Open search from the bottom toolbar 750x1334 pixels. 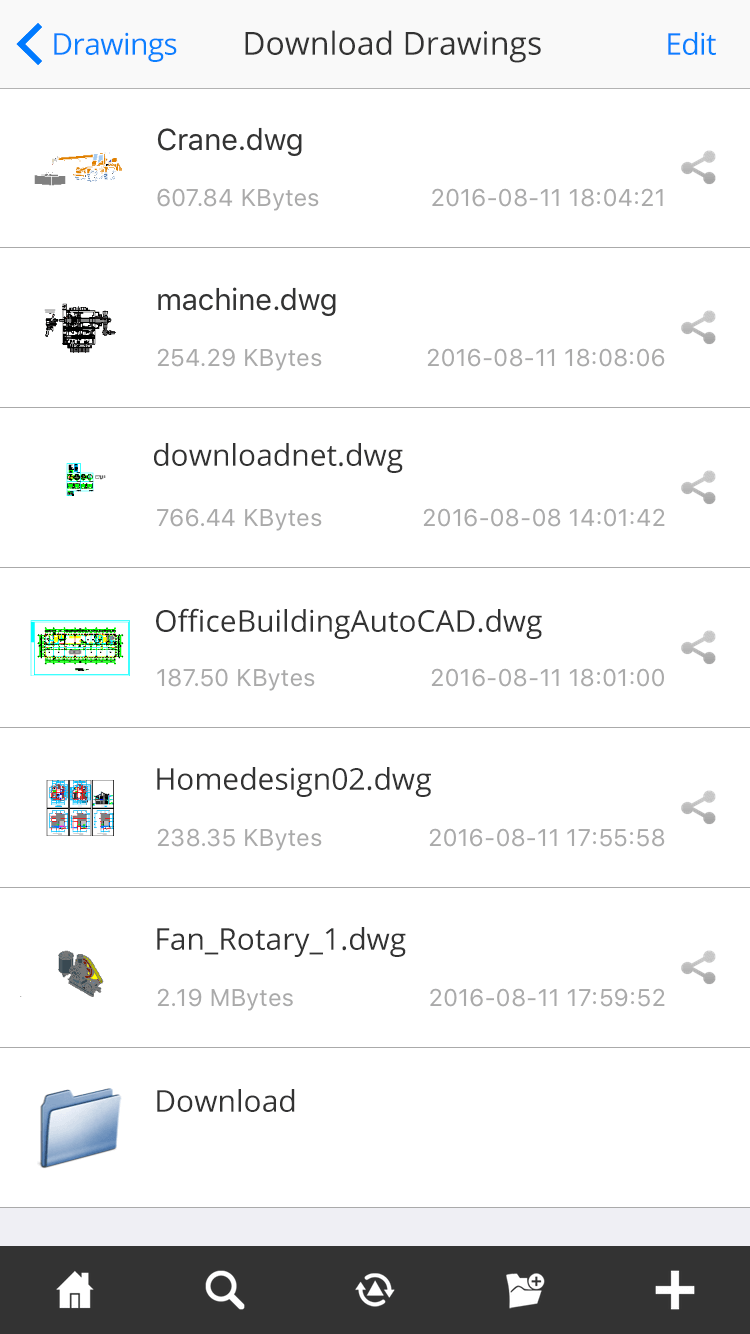tap(225, 1290)
